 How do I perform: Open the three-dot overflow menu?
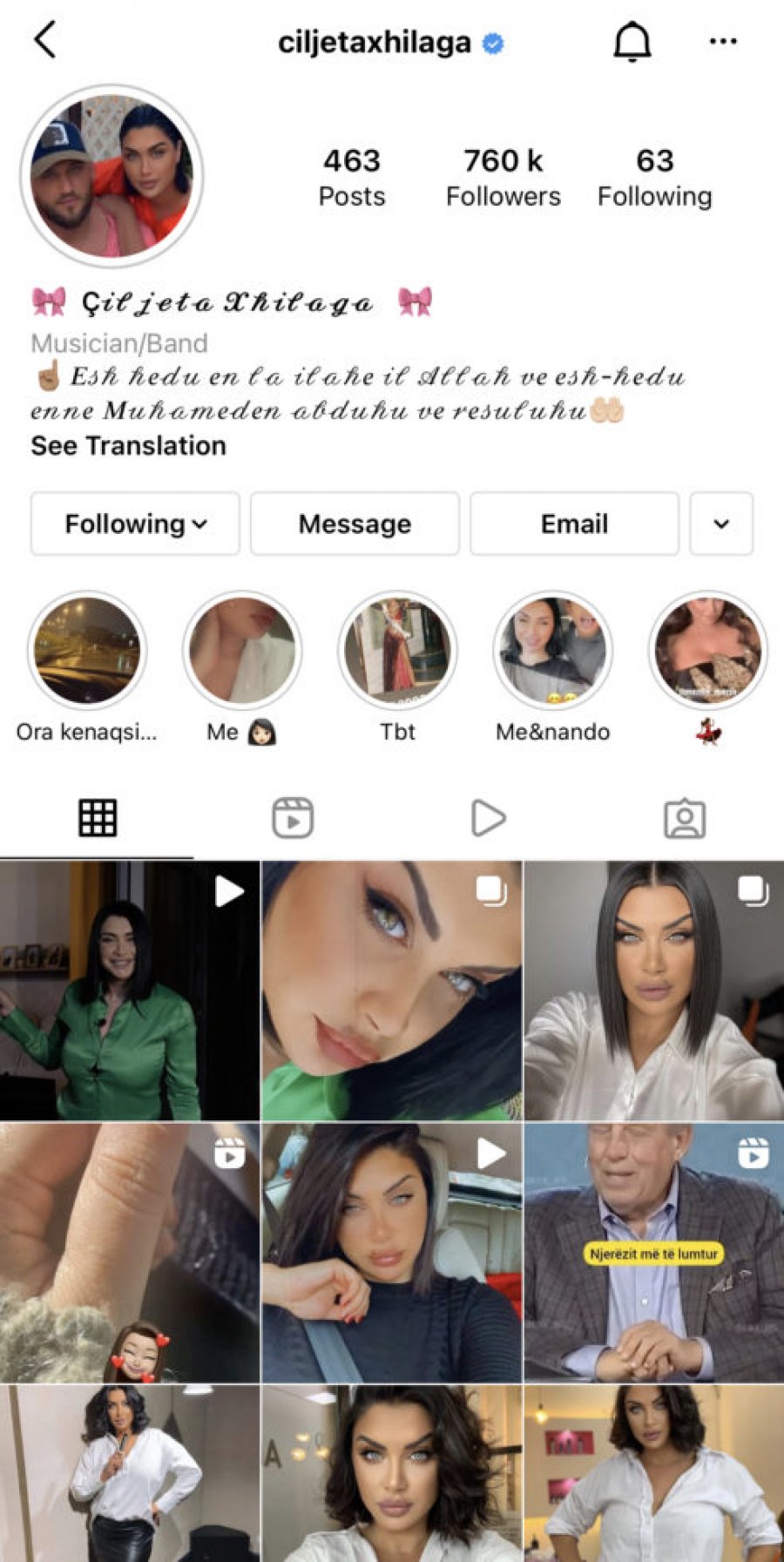(x=722, y=41)
